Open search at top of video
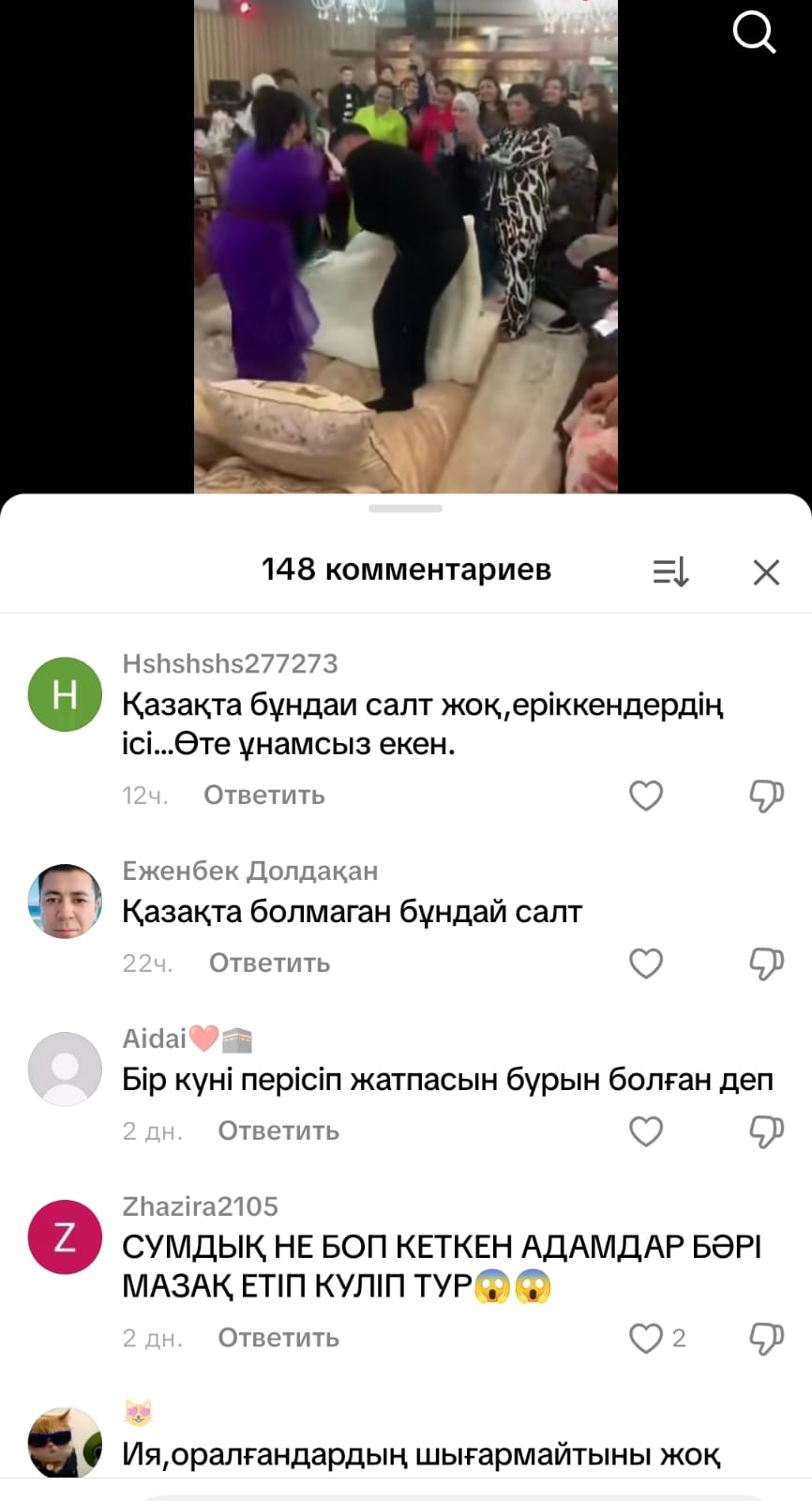 [754, 33]
